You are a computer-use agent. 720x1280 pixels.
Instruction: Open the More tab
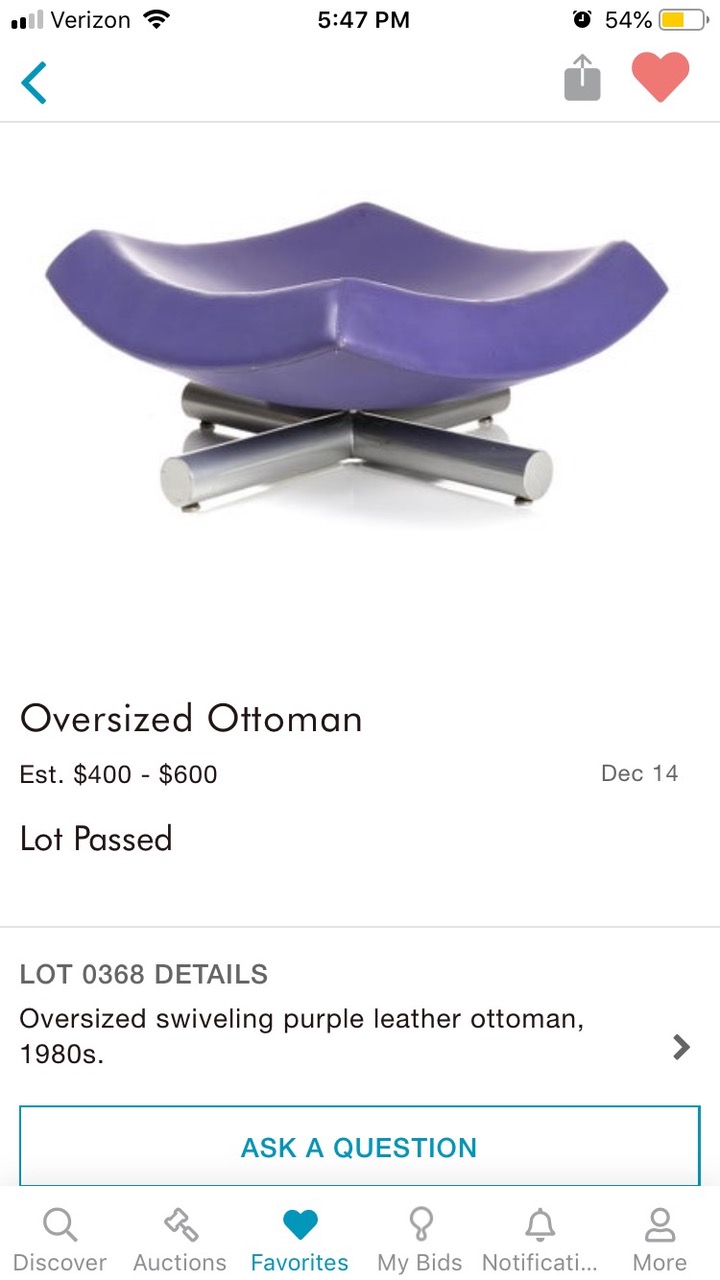click(x=660, y=1238)
